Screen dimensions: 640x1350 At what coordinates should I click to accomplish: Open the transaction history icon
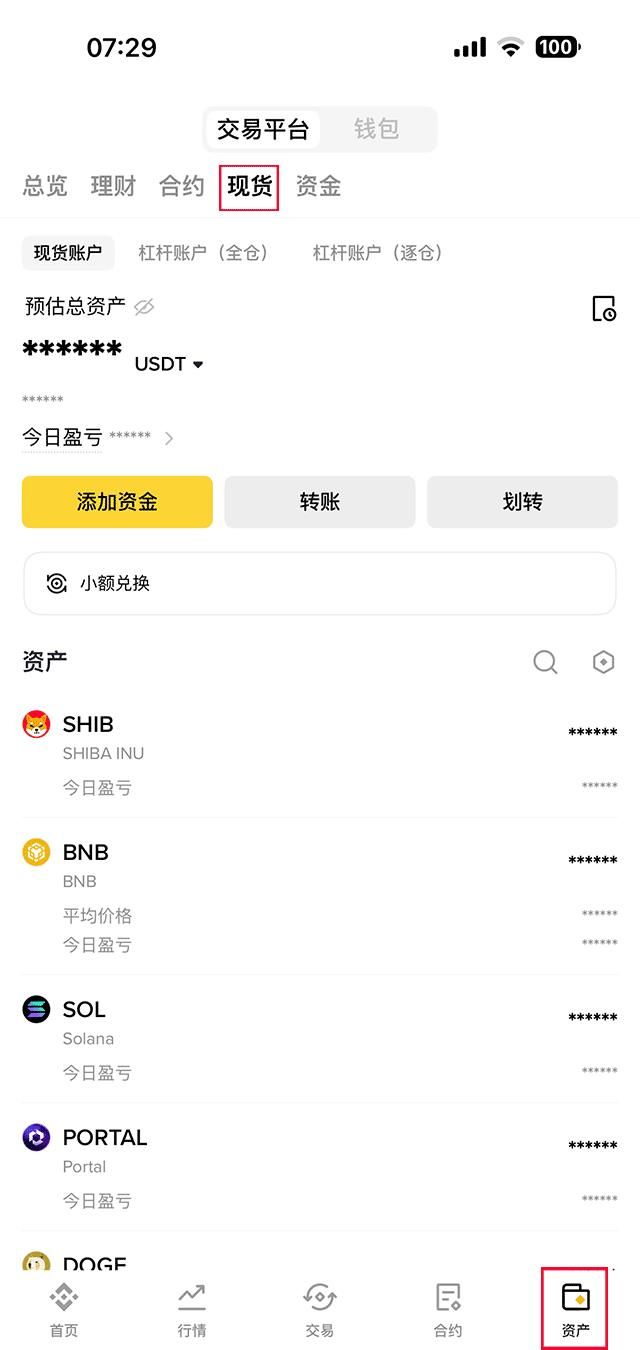[x=604, y=308]
